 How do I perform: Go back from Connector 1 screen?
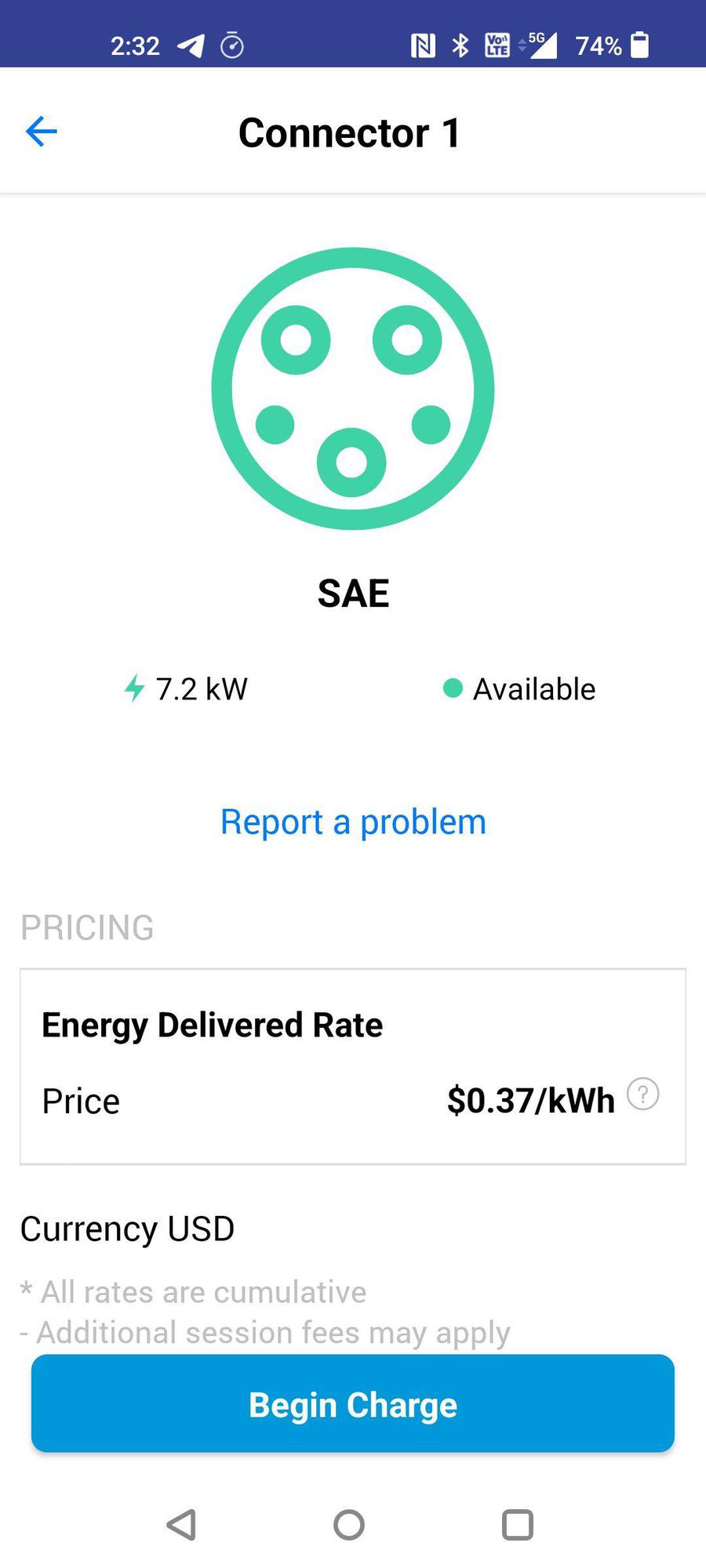[x=42, y=132]
